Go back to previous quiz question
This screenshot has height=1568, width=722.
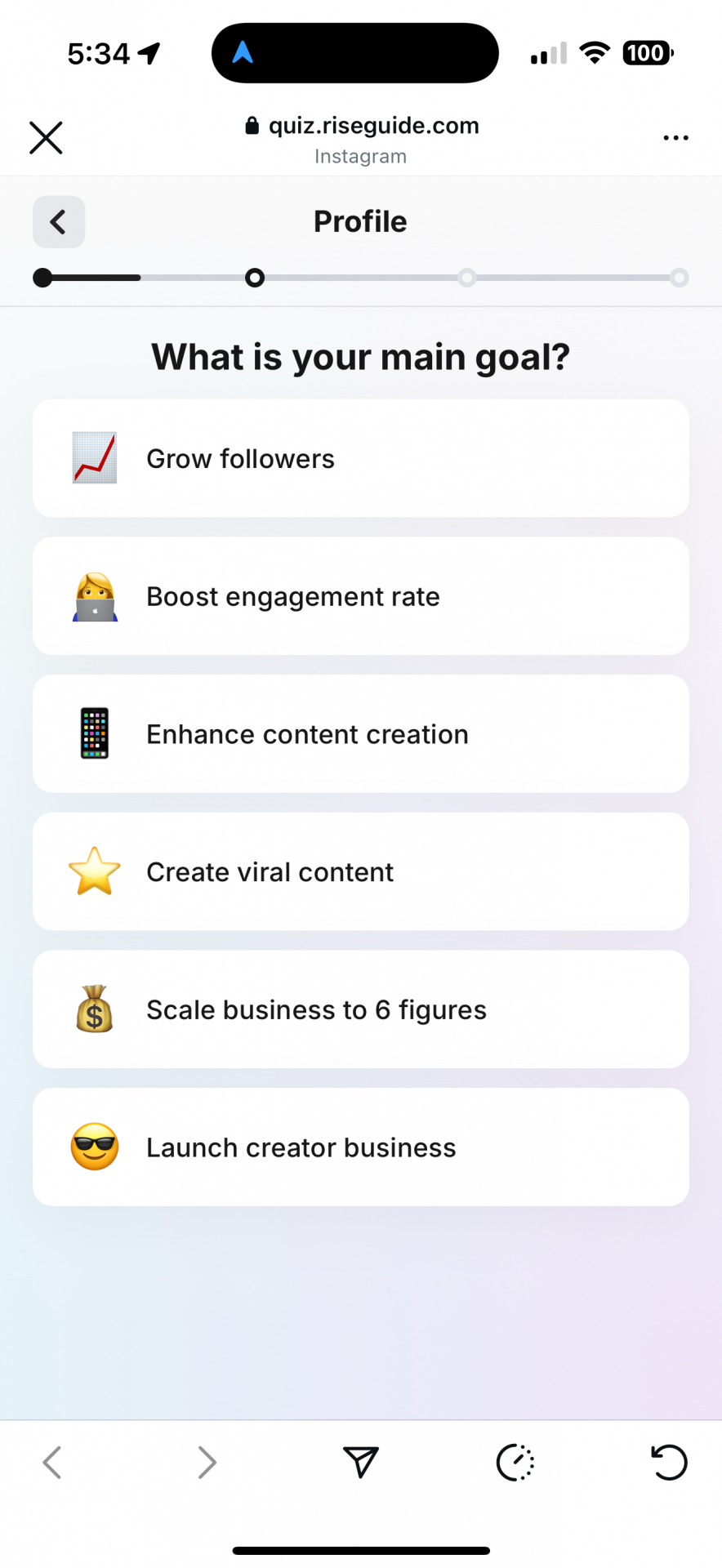[x=59, y=222]
